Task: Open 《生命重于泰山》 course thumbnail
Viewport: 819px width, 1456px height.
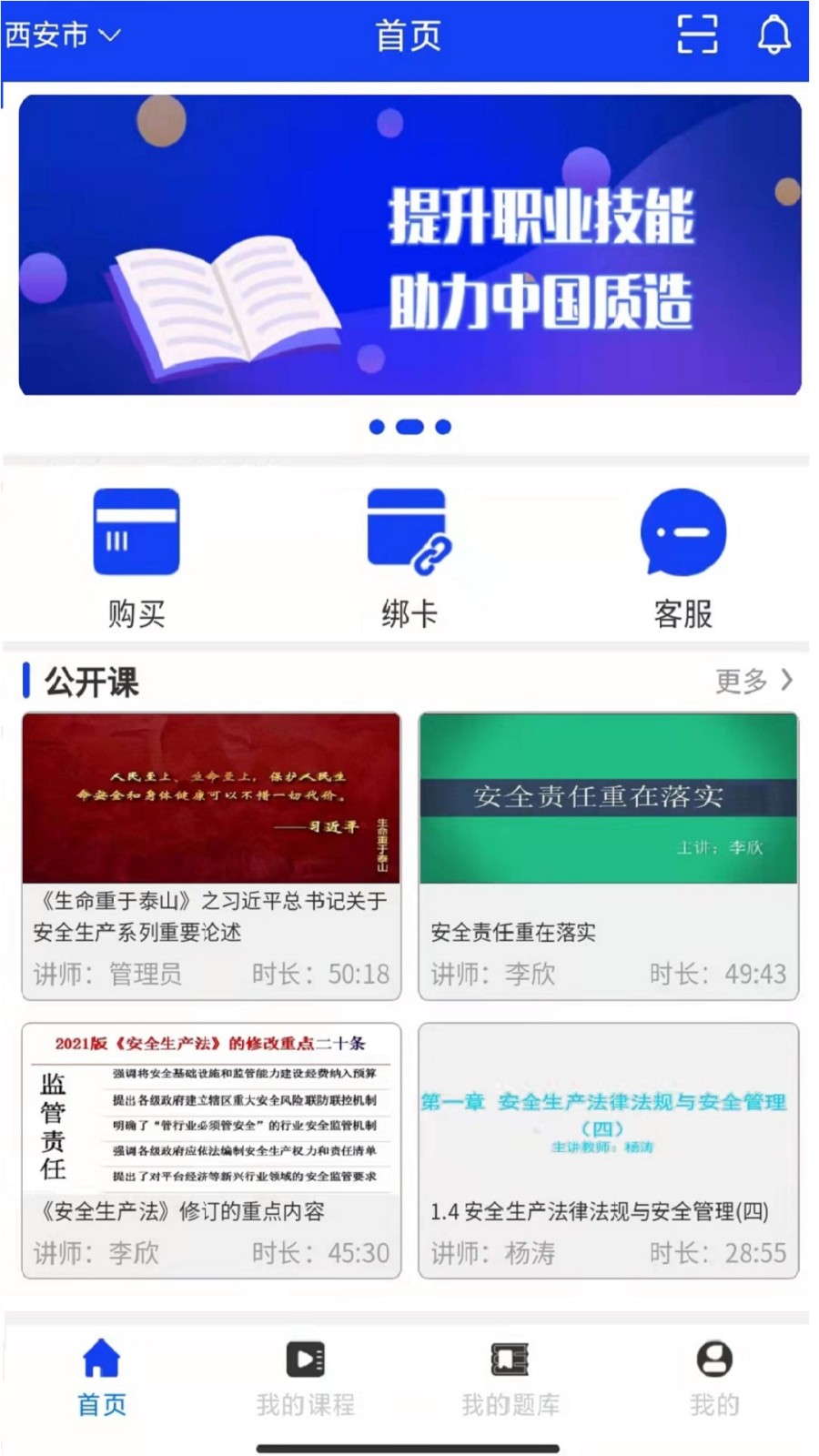Action: point(211,798)
